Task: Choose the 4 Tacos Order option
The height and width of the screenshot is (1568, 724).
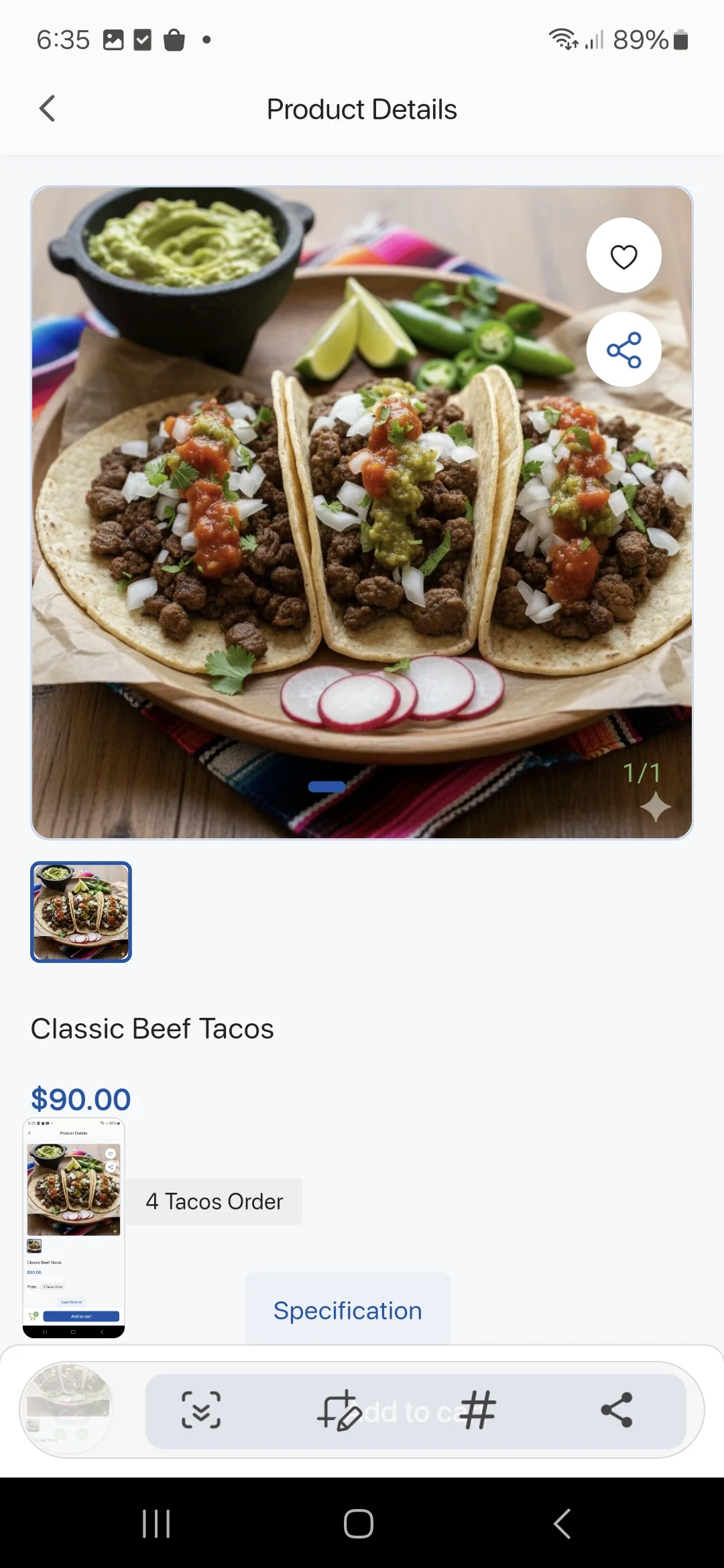Action: 215,1201
